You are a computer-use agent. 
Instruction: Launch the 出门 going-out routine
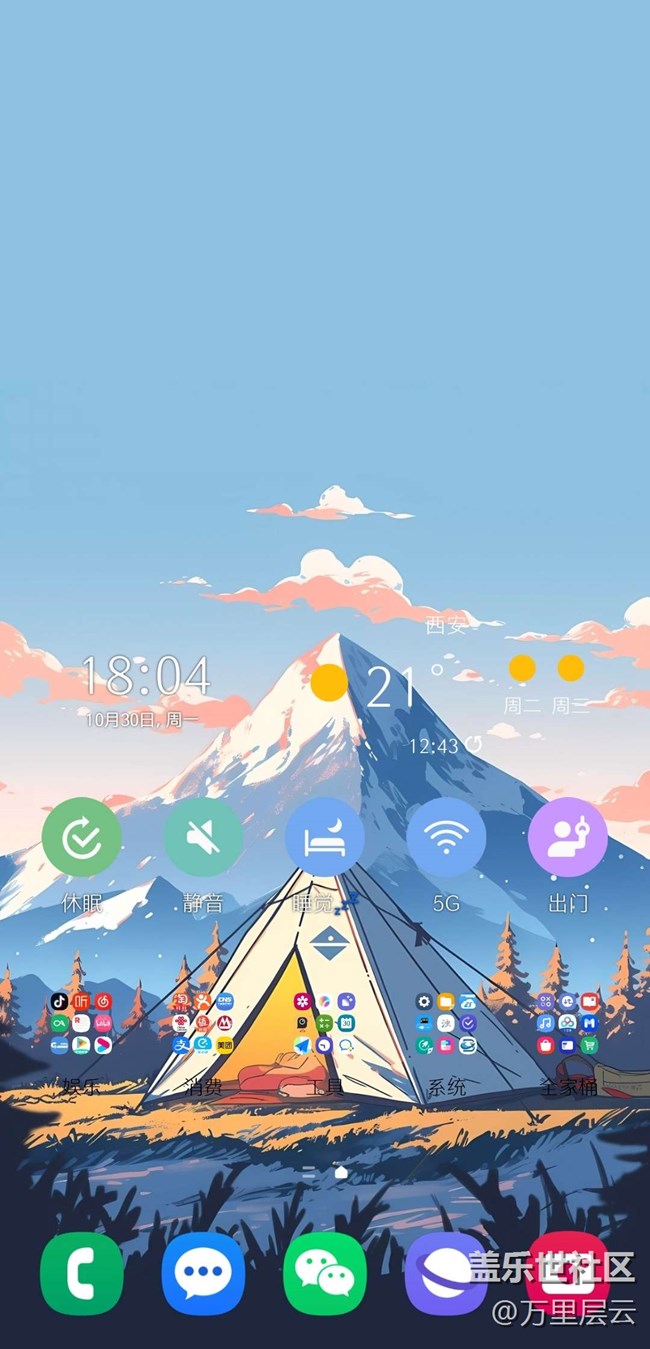(567, 838)
